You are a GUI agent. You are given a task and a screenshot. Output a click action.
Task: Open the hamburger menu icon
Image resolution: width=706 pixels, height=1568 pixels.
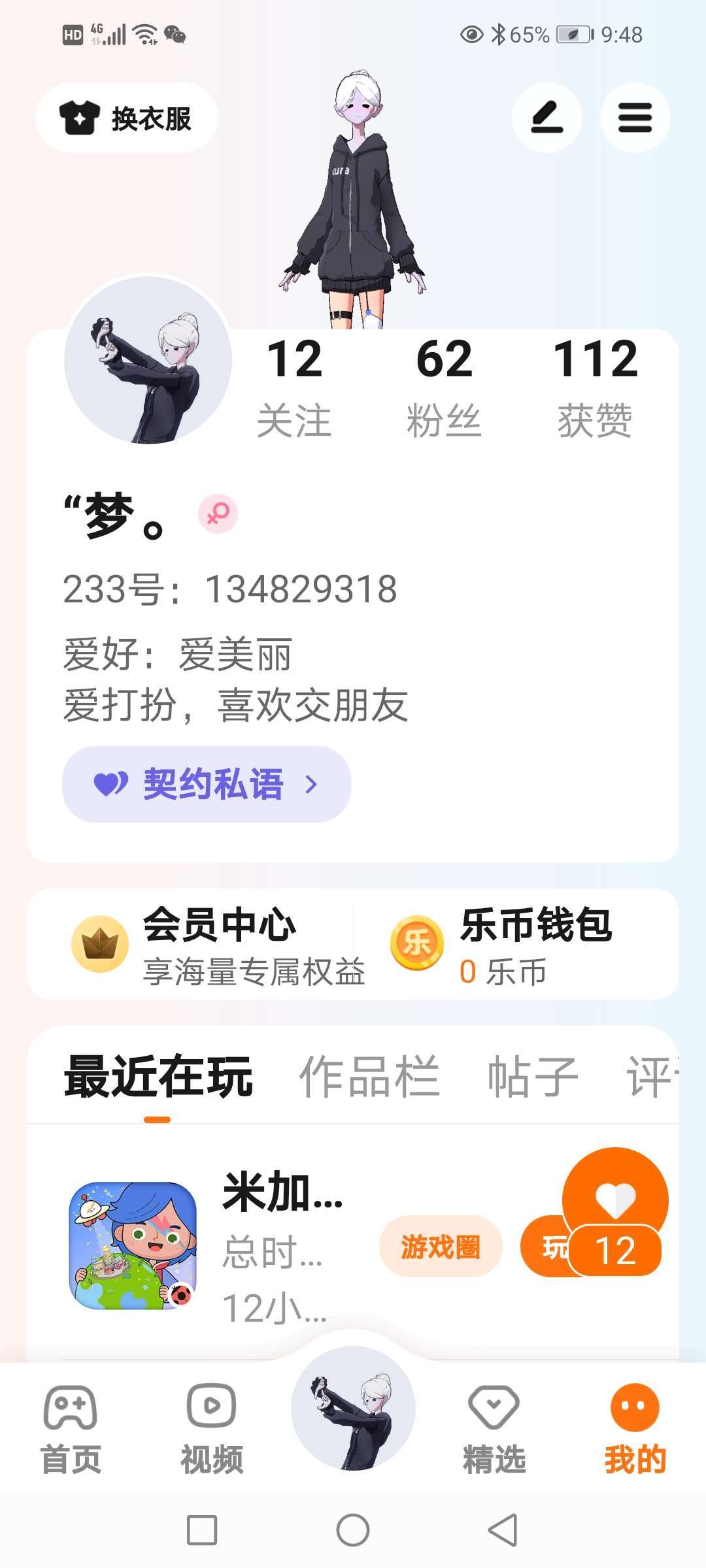click(635, 118)
